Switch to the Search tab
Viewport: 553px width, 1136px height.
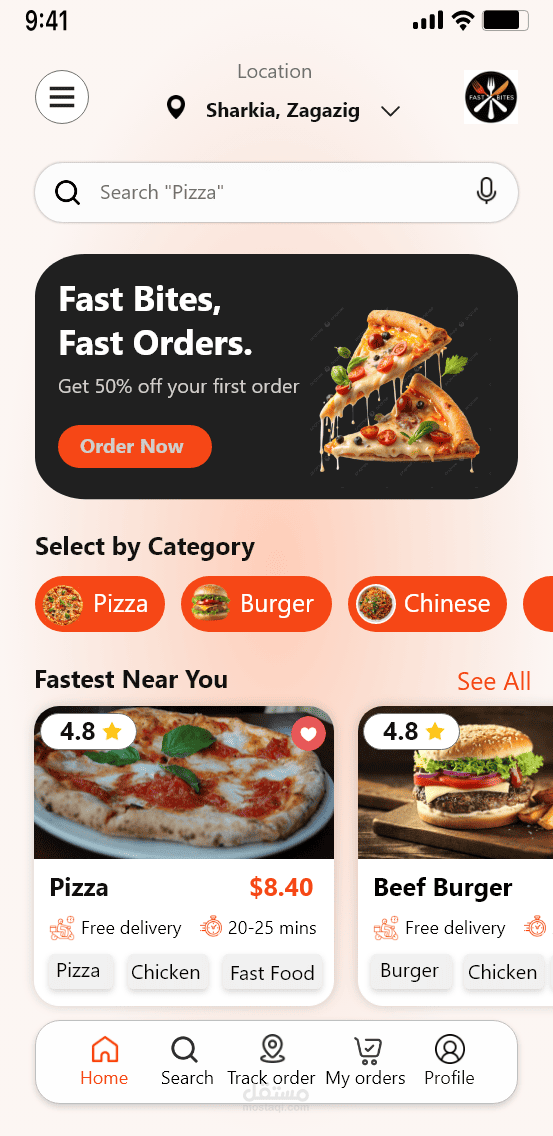187,1061
